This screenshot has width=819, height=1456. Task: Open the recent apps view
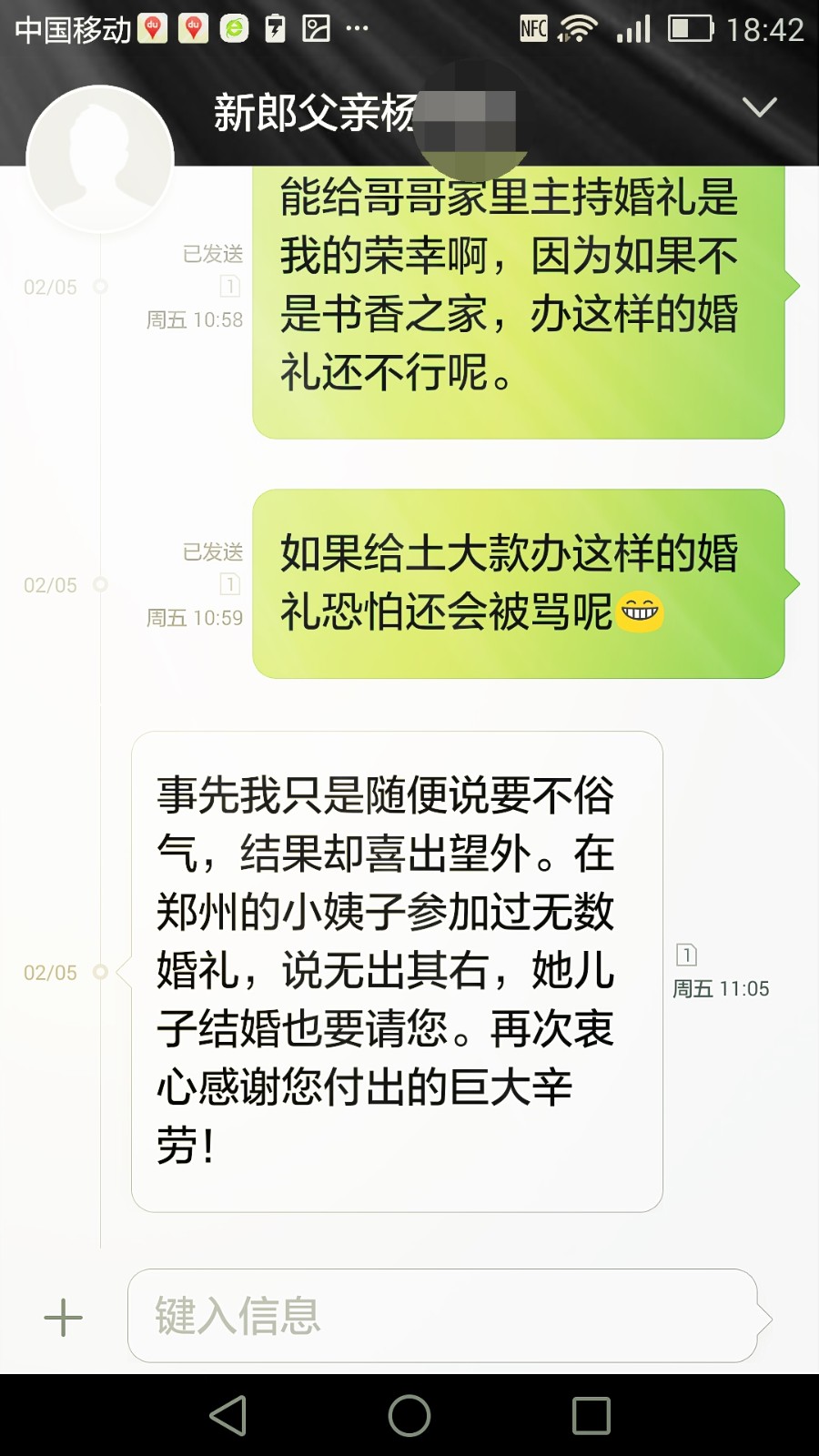click(591, 1416)
